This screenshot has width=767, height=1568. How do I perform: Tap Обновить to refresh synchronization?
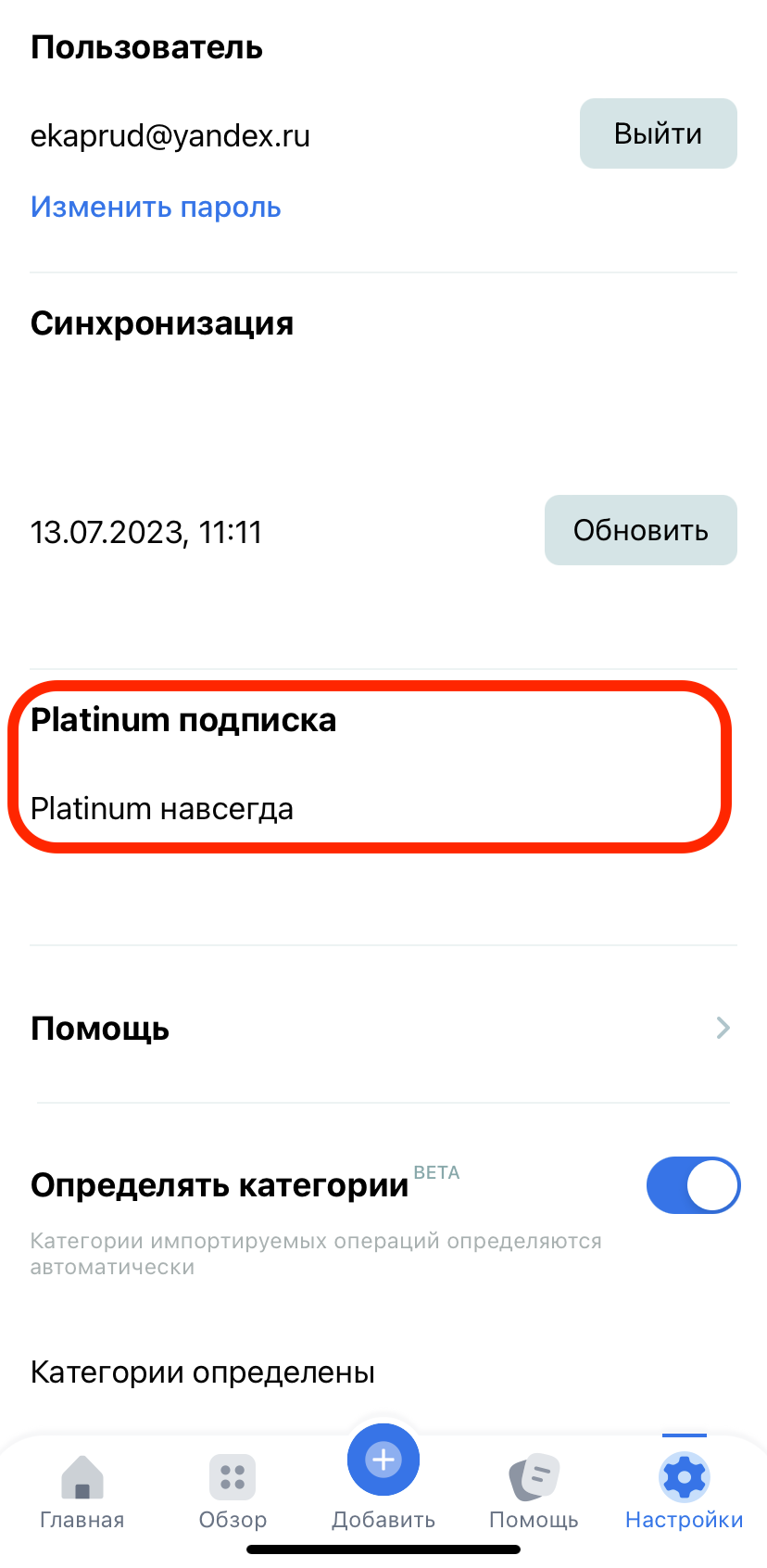tap(640, 530)
